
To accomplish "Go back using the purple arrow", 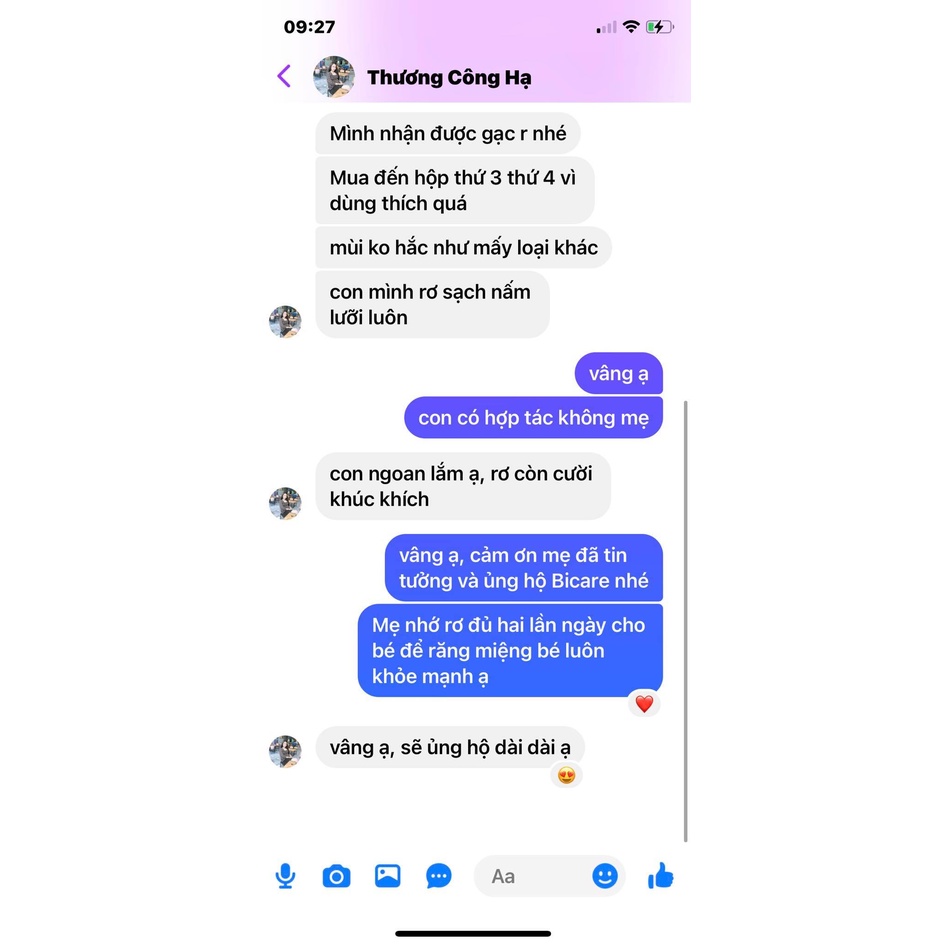I will pos(284,77).
